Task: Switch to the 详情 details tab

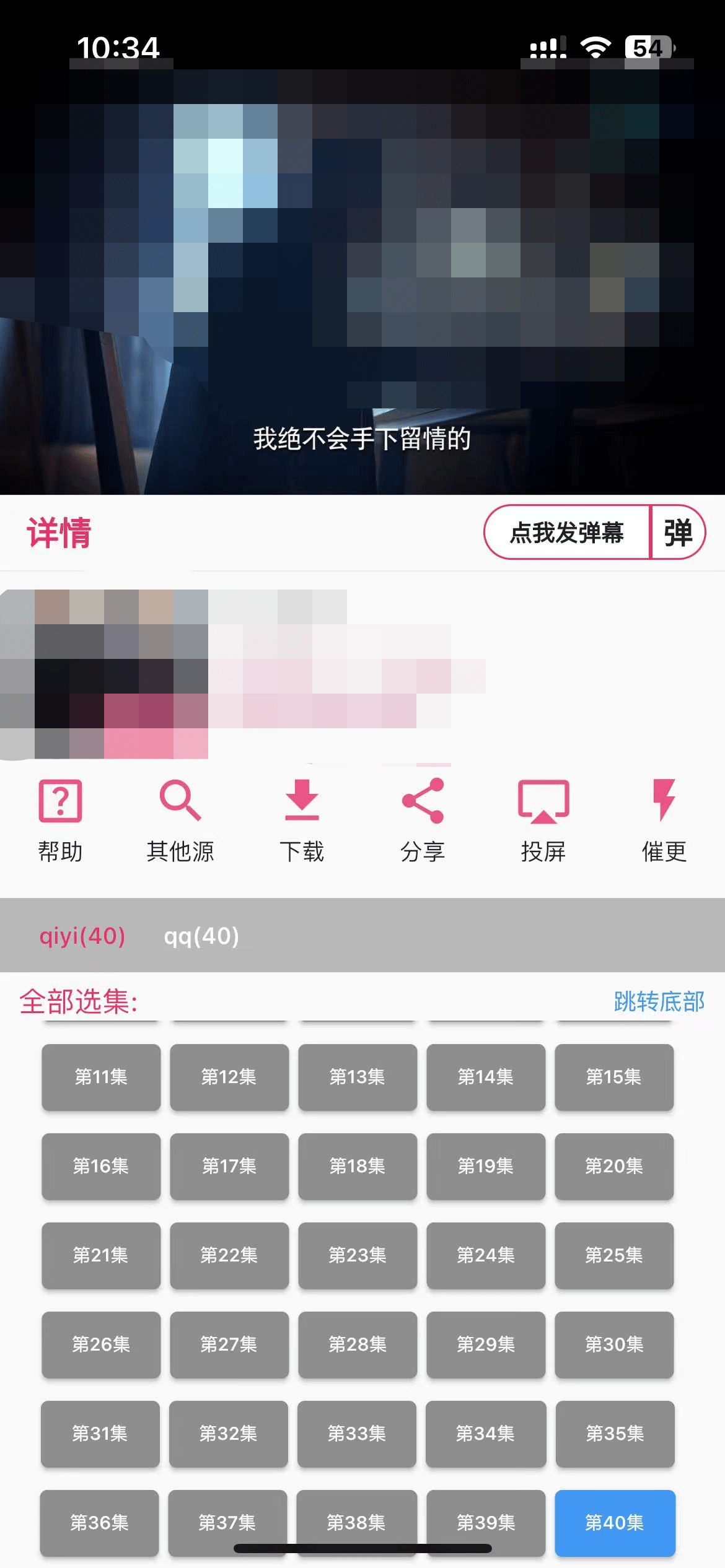Action: 59,533
